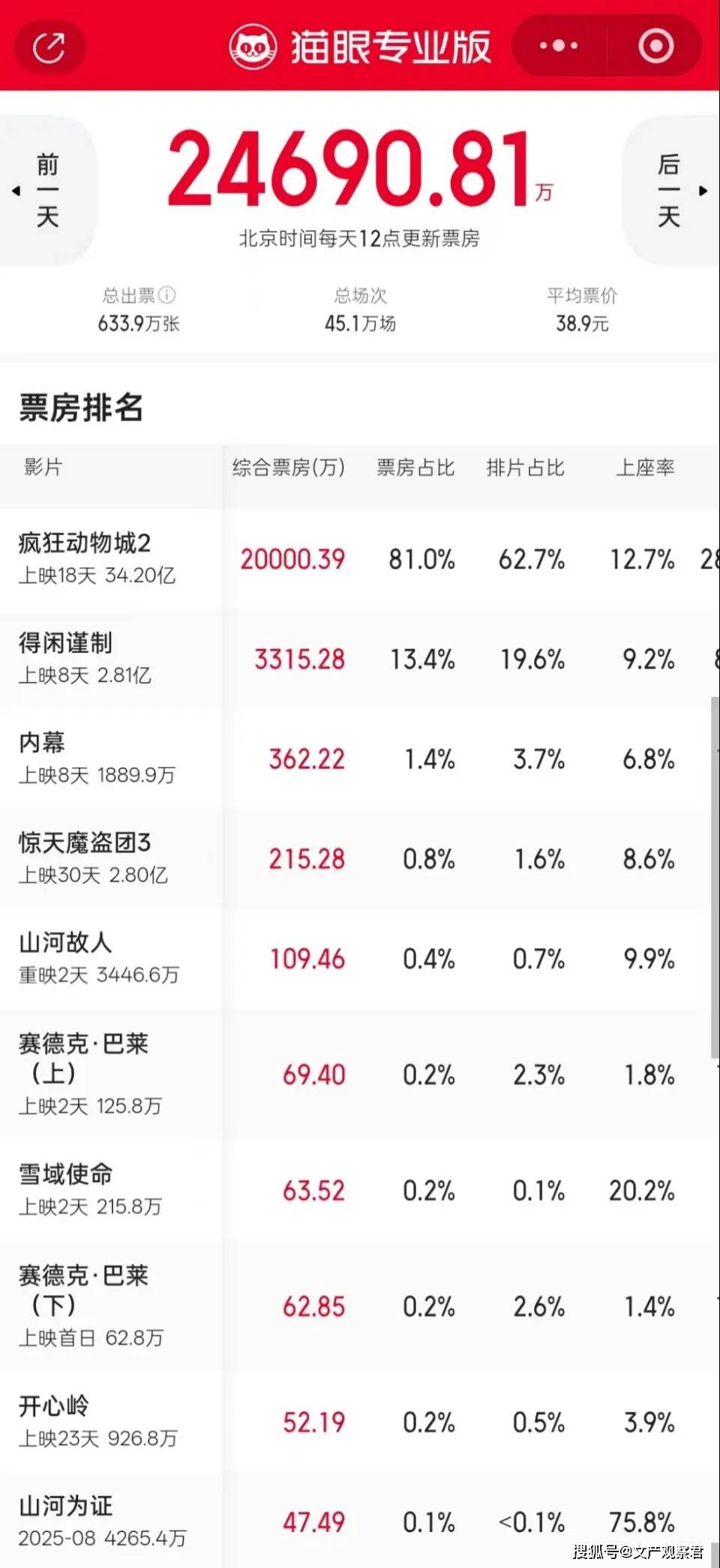Open the three-dot mini program menu
The height and width of the screenshot is (1568, 720).
tap(559, 46)
